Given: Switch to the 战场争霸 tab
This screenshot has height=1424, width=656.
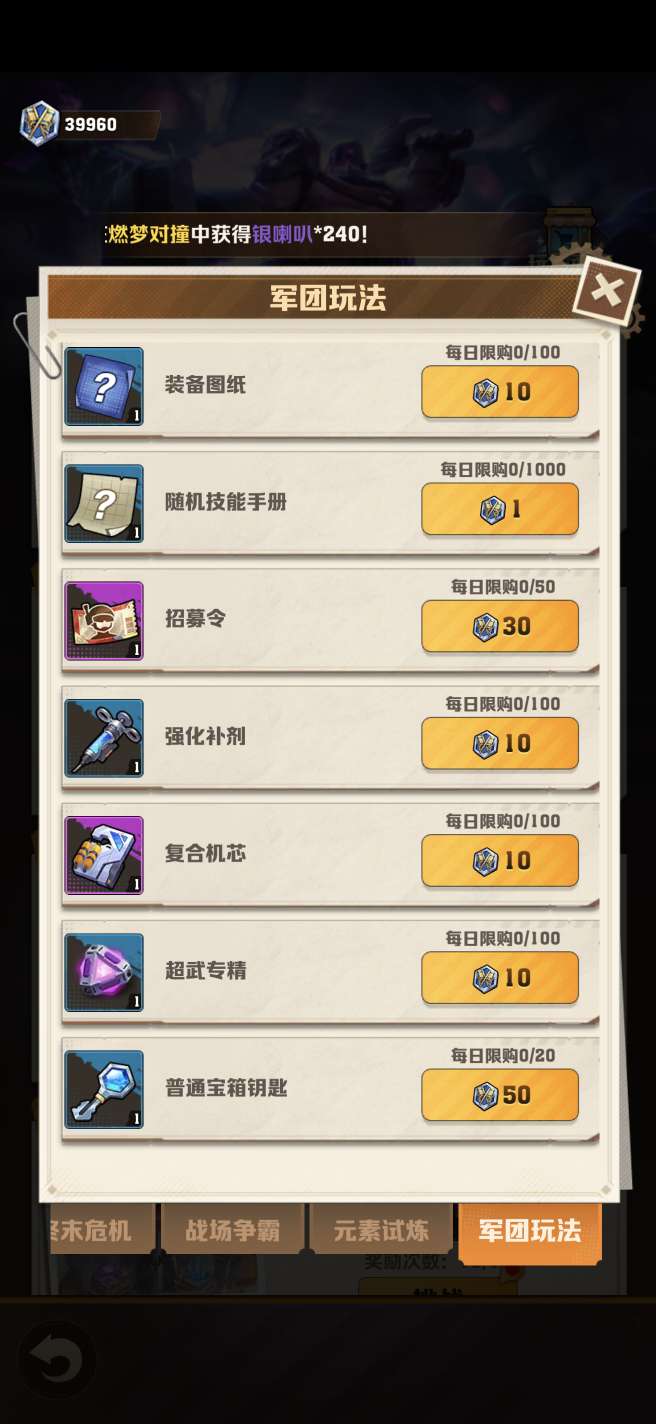Looking at the screenshot, I should 232,1229.
